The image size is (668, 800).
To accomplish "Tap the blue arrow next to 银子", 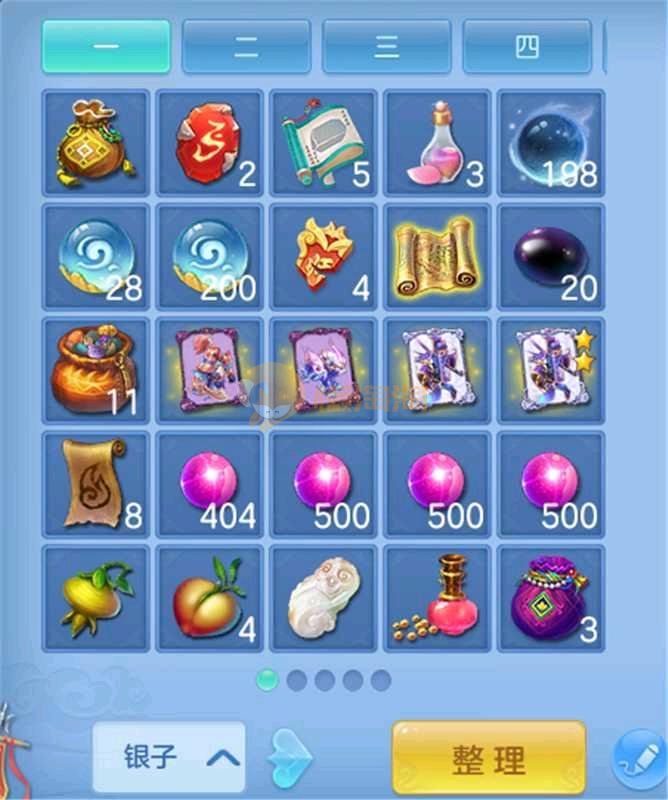I will (291, 758).
